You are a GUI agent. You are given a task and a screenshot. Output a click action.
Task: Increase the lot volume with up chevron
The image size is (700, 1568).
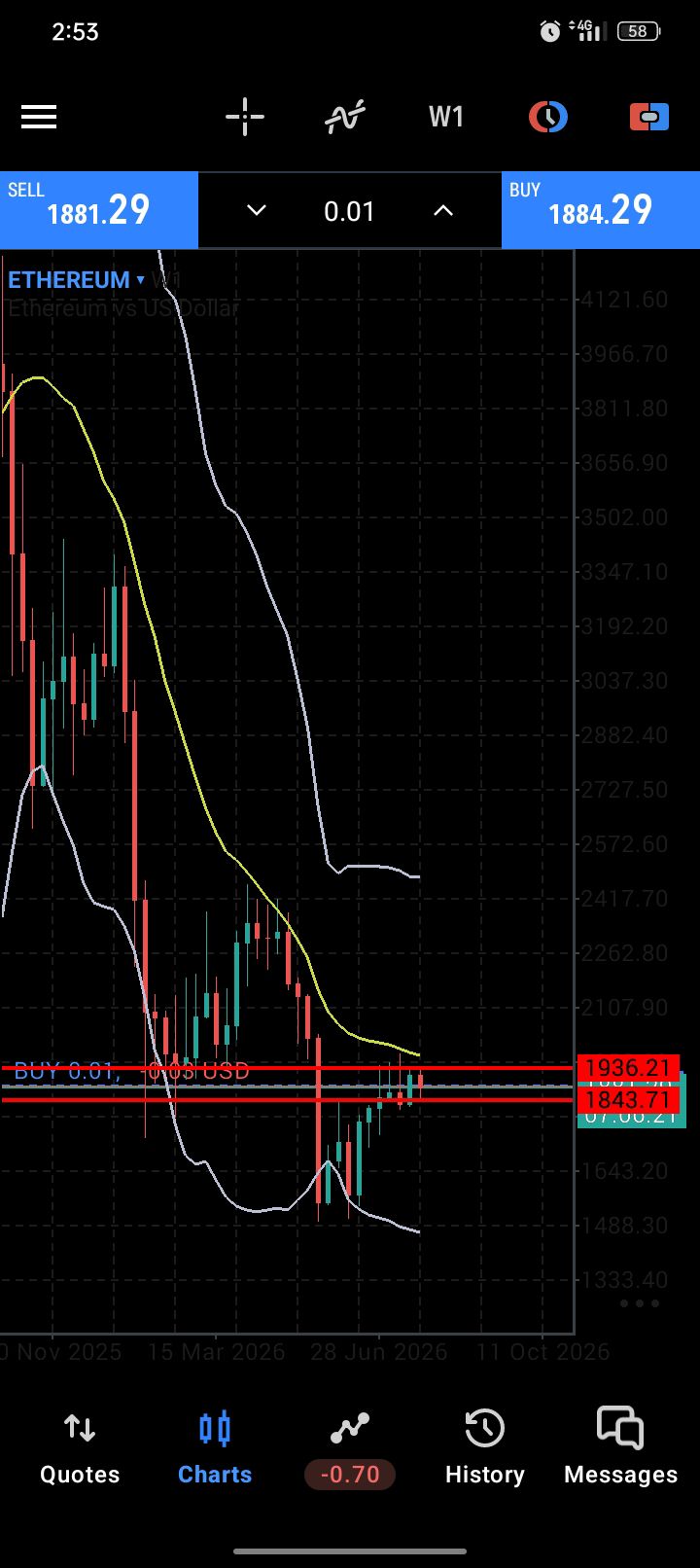[x=443, y=211]
